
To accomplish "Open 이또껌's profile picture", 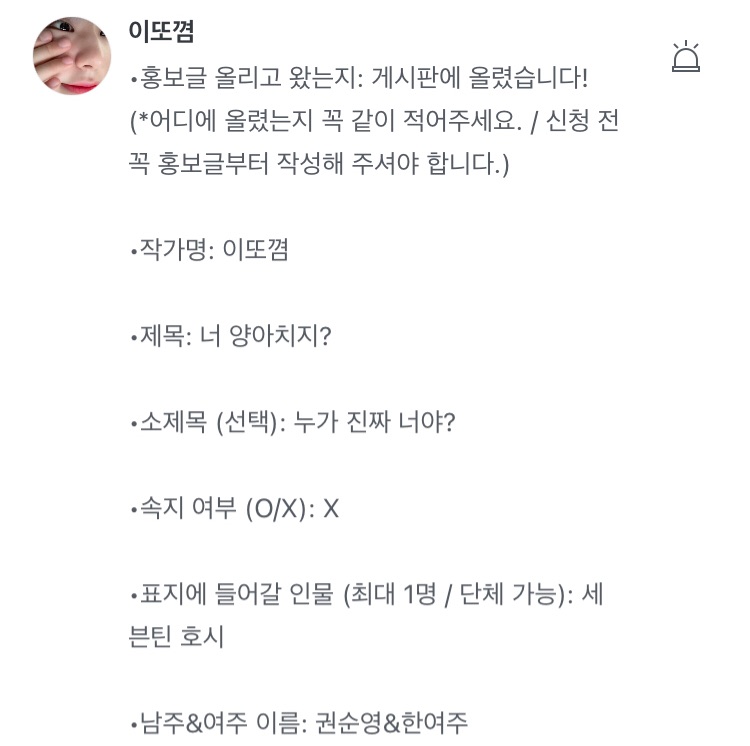I will point(73,56).
